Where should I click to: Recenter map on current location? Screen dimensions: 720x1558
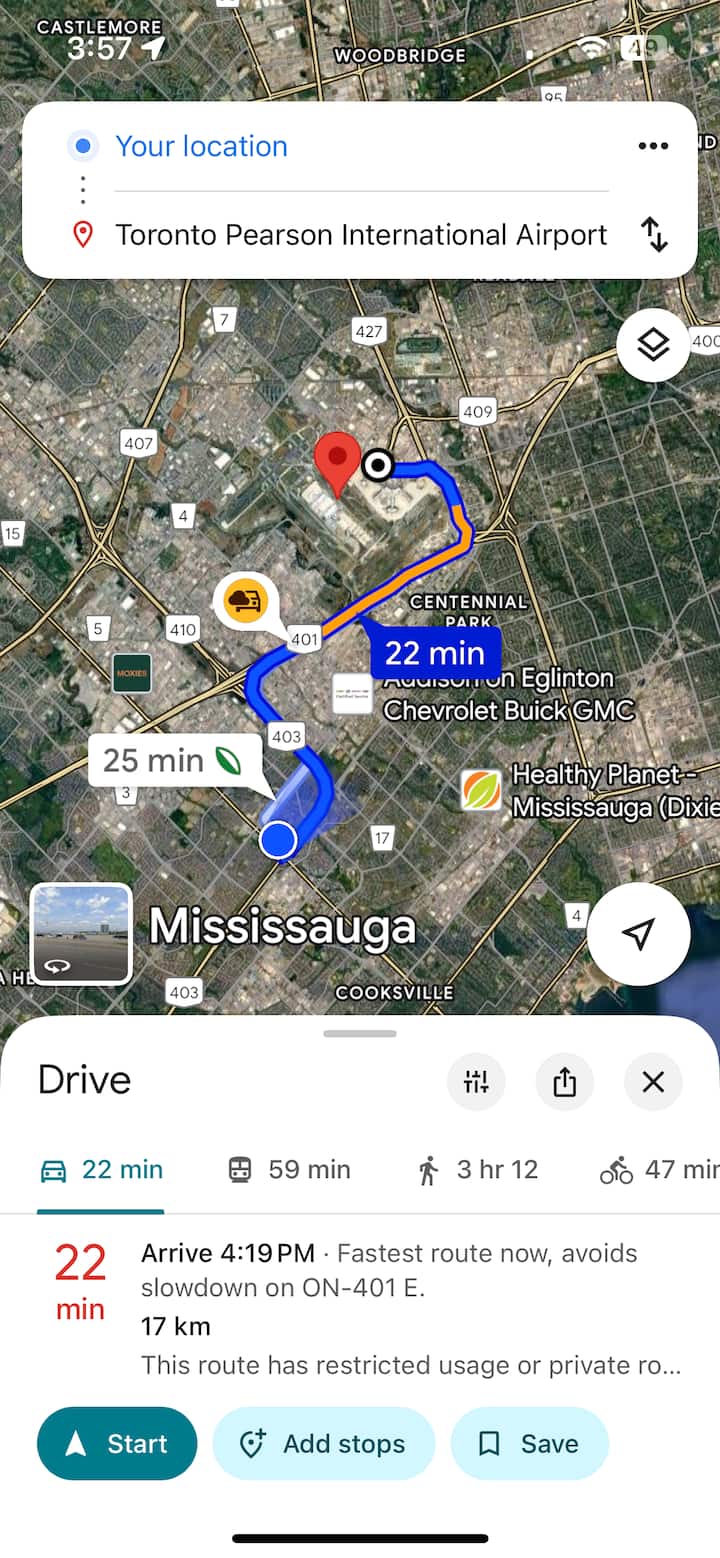(x=638, y=934)
